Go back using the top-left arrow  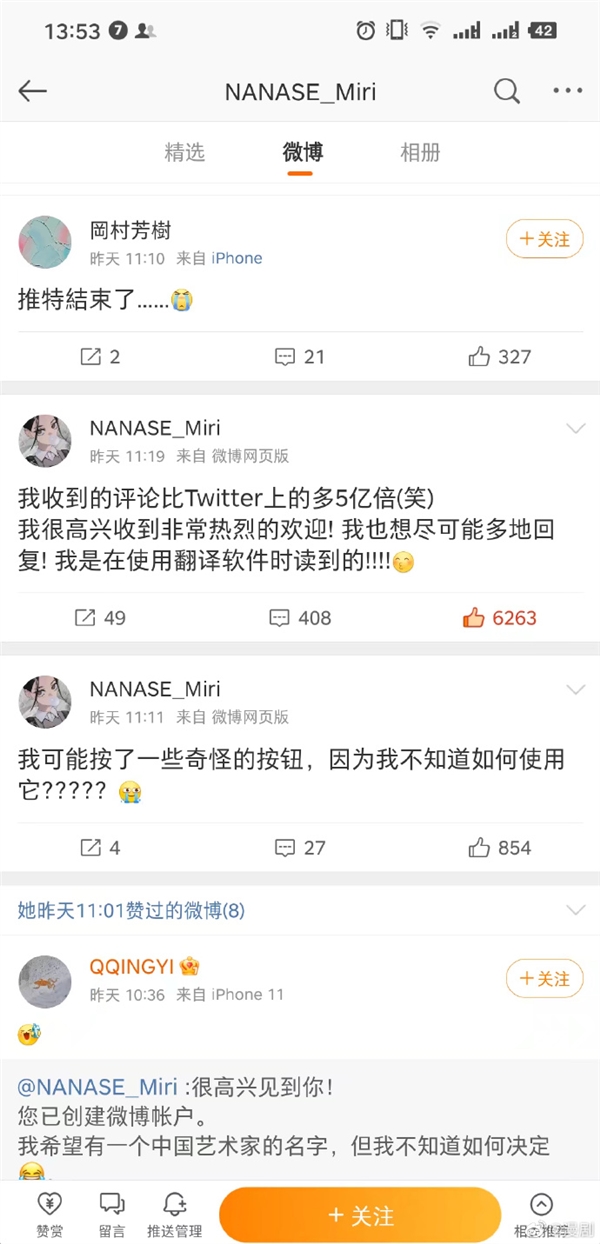click(x=33, y=92)
